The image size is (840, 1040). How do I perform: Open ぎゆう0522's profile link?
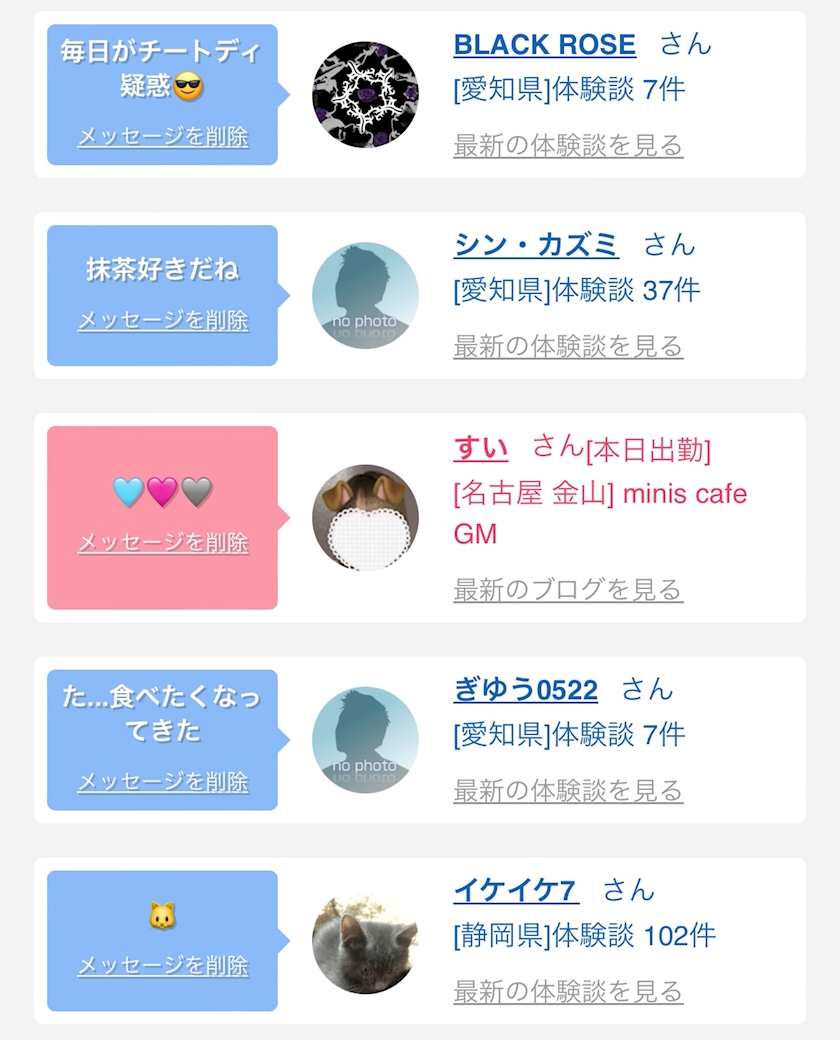(525, 690)
